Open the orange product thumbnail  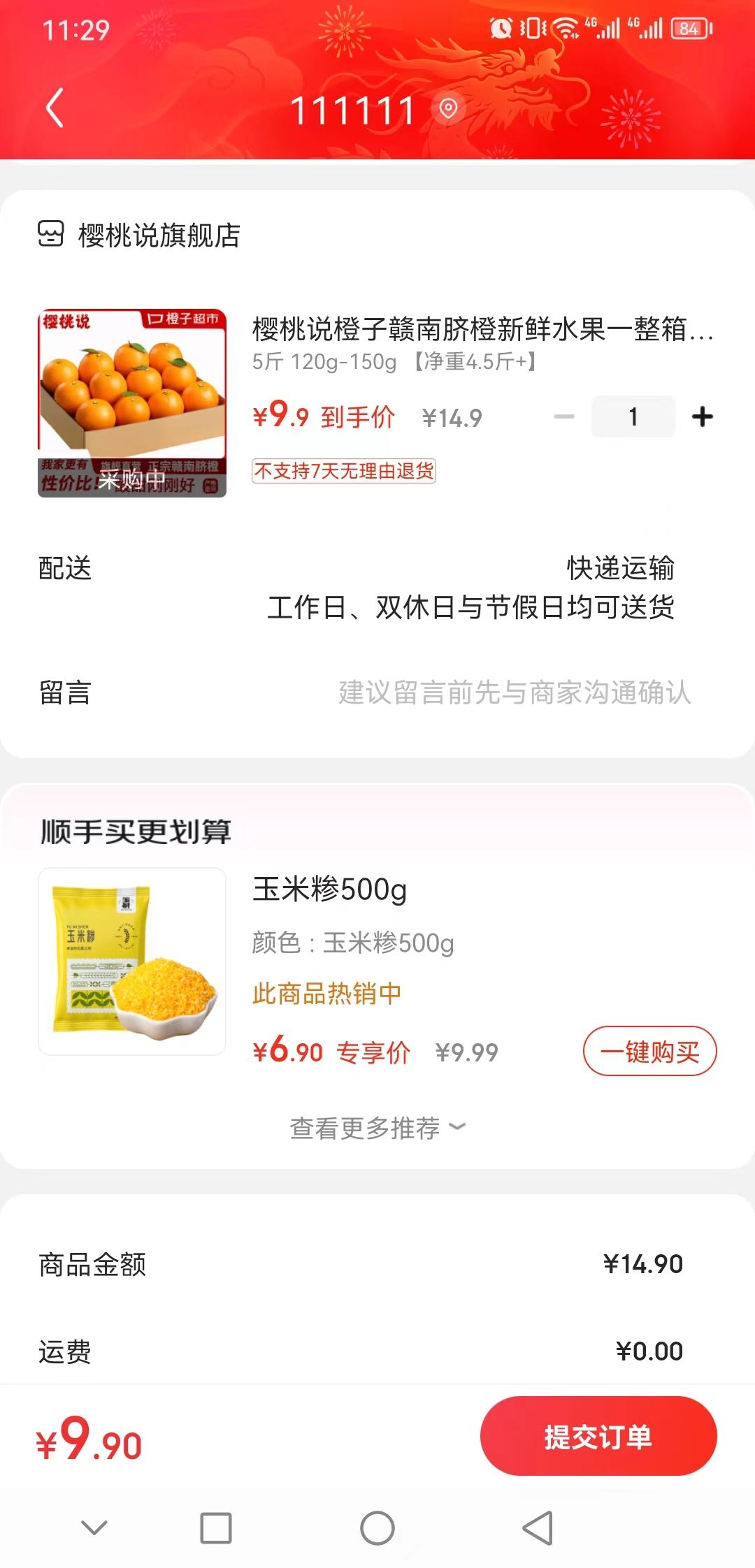(132, 403)
